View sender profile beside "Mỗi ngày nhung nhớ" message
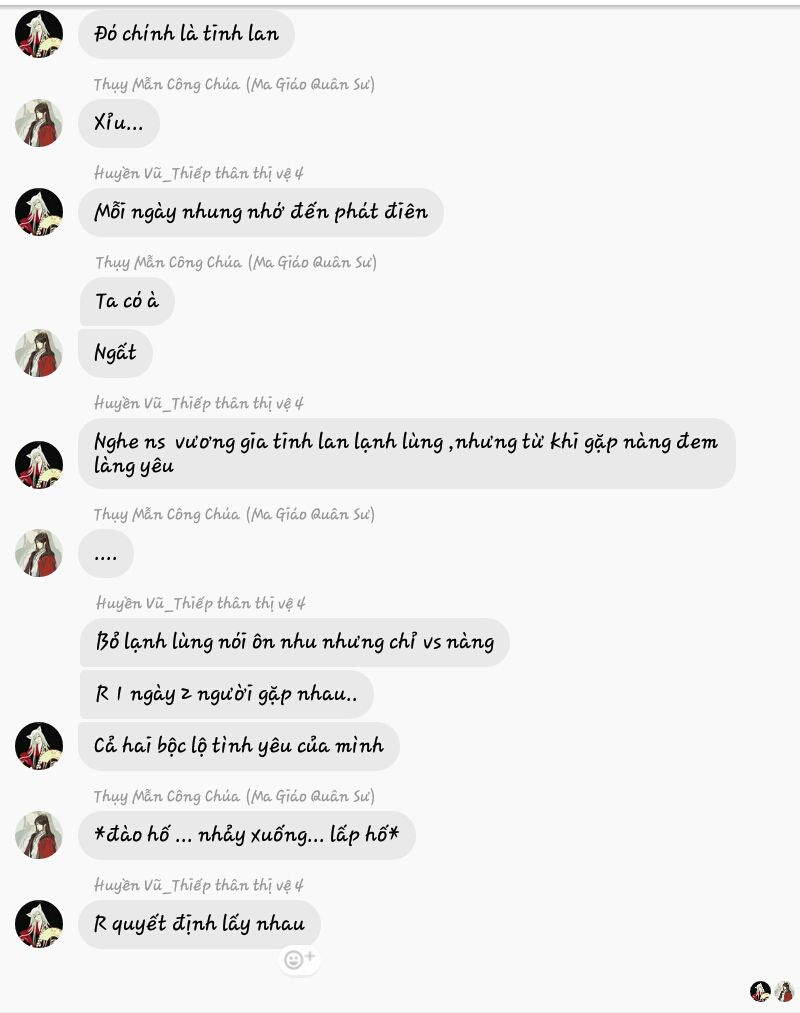This screenshot has height=1013, width=800. 39,212
